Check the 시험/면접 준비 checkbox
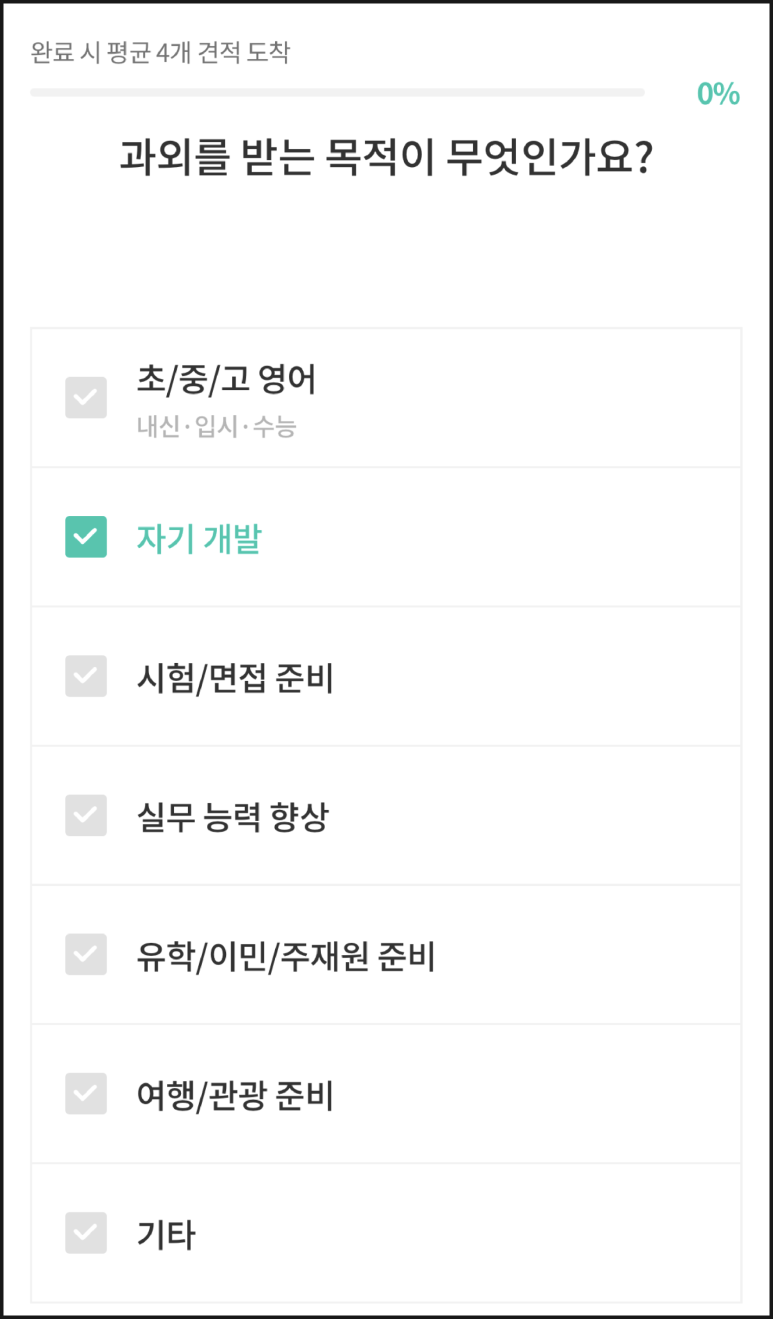This screenshot has height=1319, width=773. pos(86,676)
